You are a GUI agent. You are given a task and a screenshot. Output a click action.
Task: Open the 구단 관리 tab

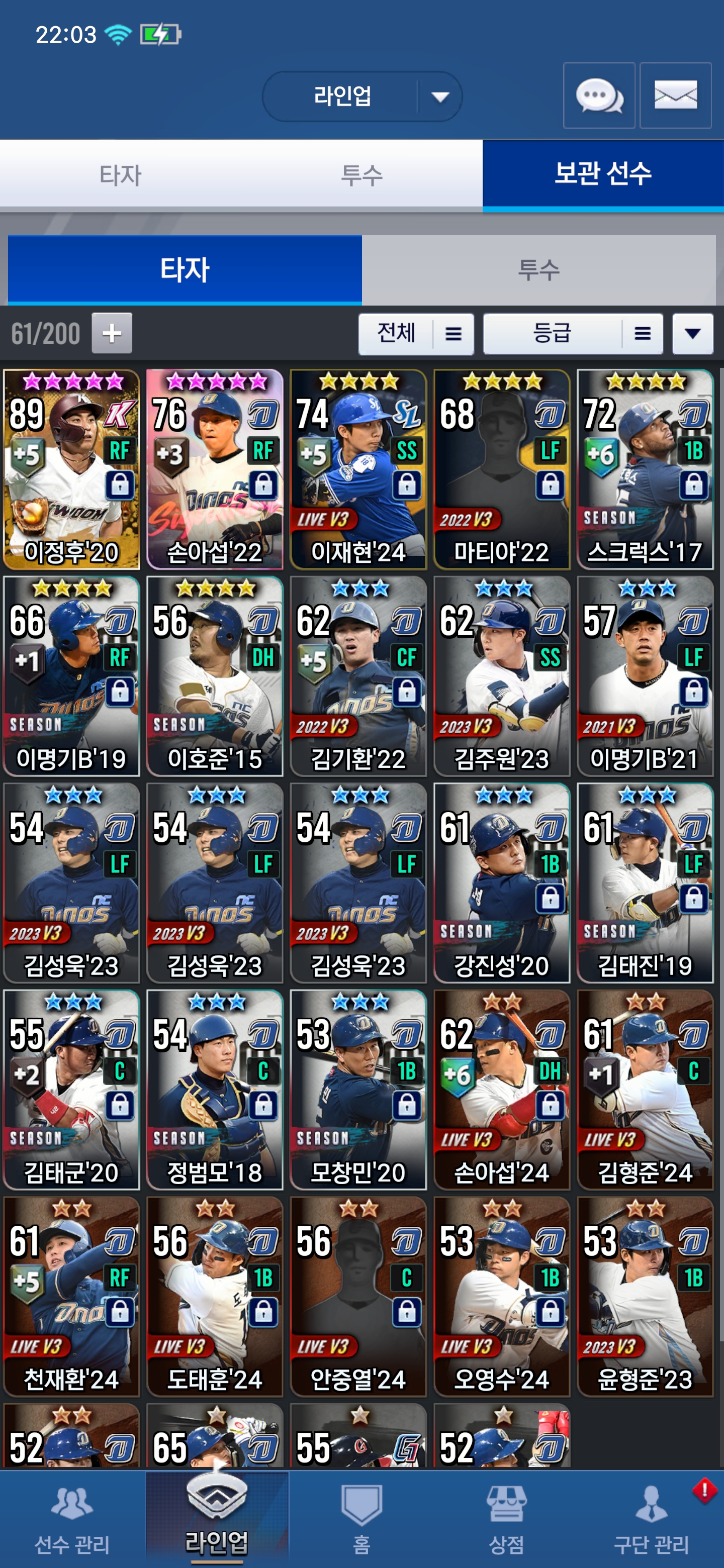coord(651,1520)
